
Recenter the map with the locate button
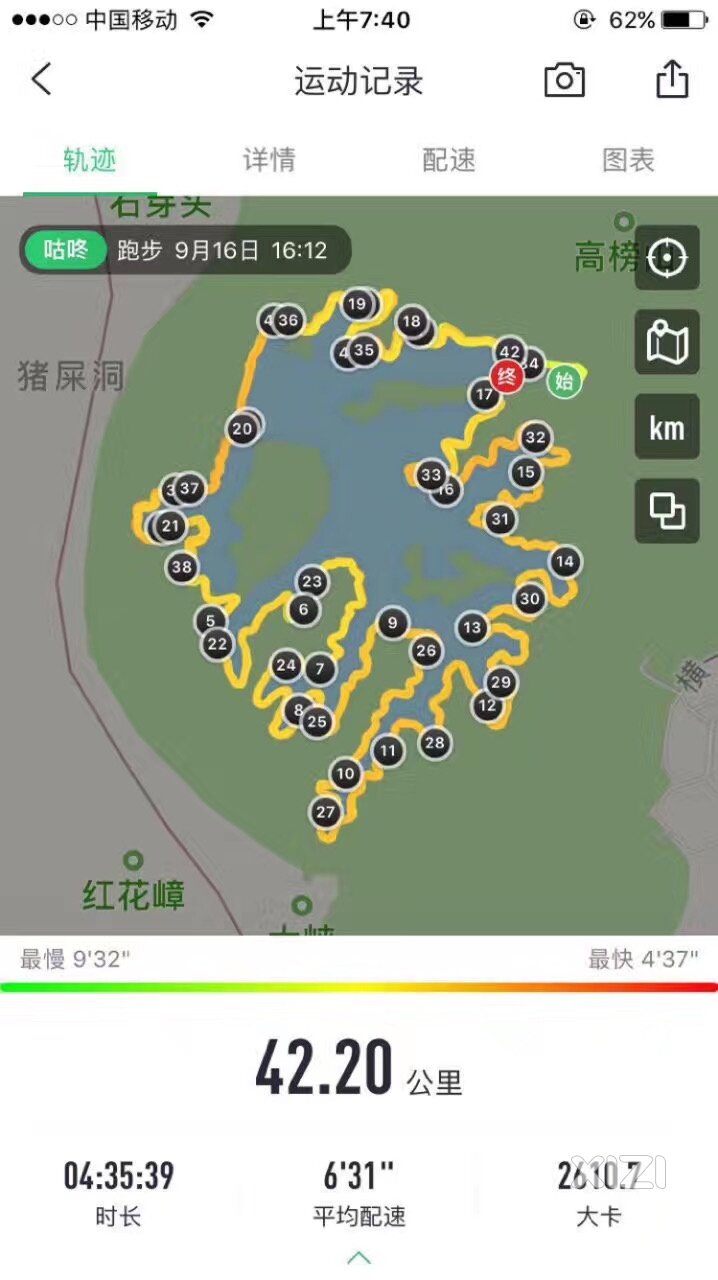click(667, 259)
